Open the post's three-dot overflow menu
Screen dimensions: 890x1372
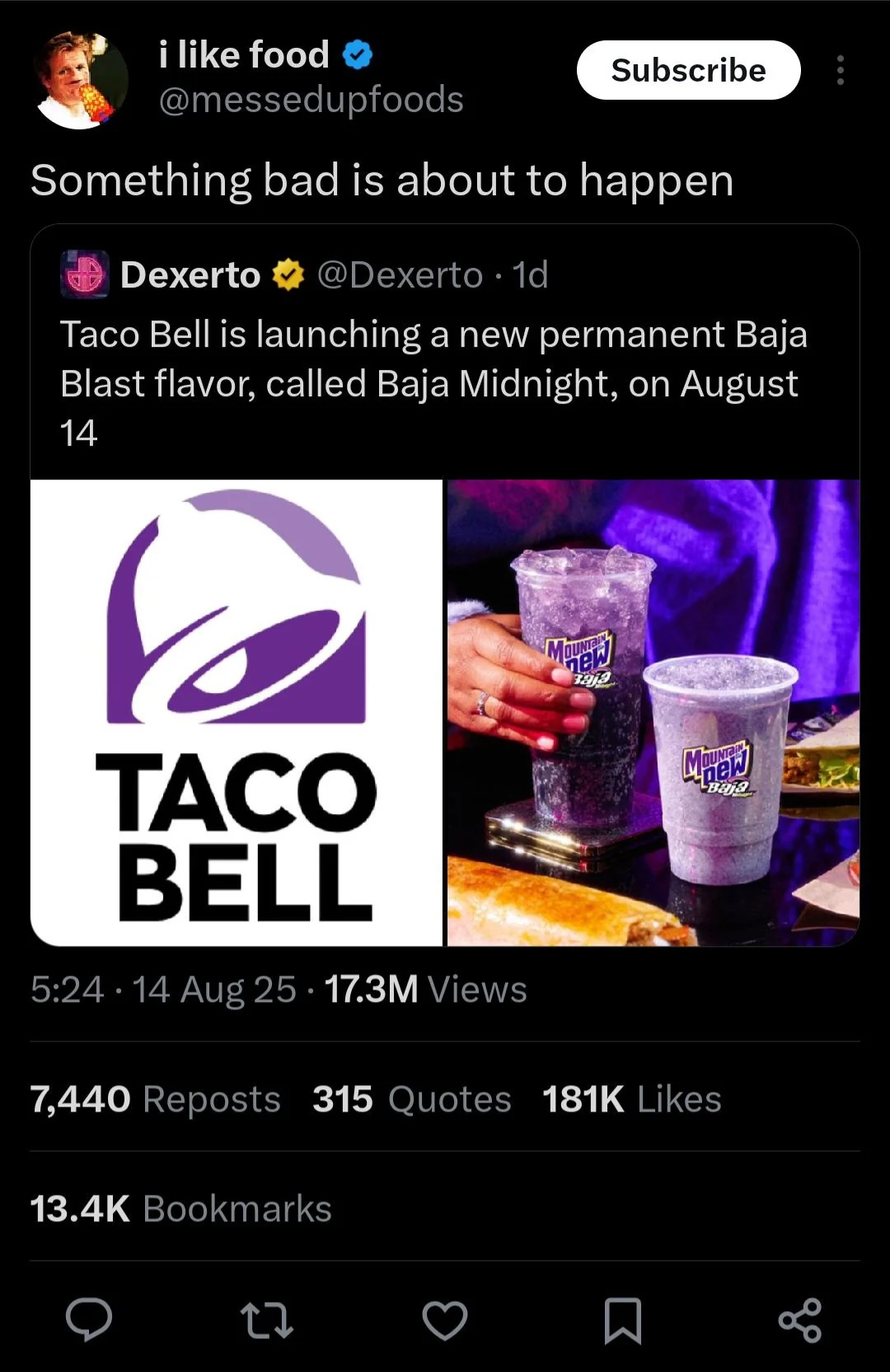pyautogui.click(x=840, y=70)
